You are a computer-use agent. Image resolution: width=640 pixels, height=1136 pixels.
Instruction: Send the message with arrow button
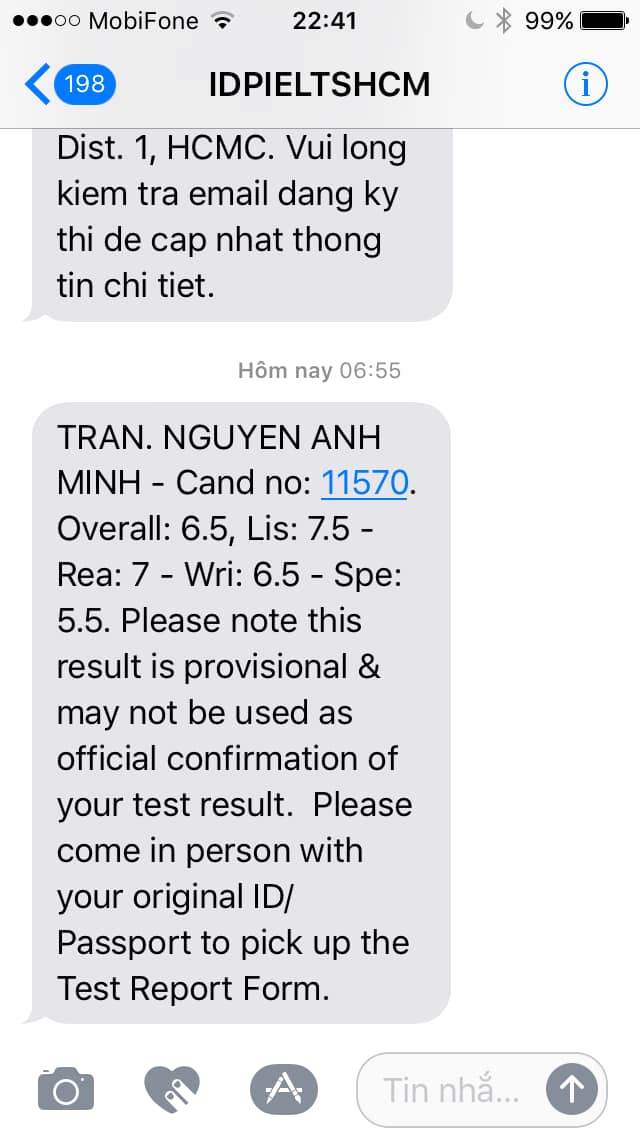pyautogui.click(x=572, y=1089)
